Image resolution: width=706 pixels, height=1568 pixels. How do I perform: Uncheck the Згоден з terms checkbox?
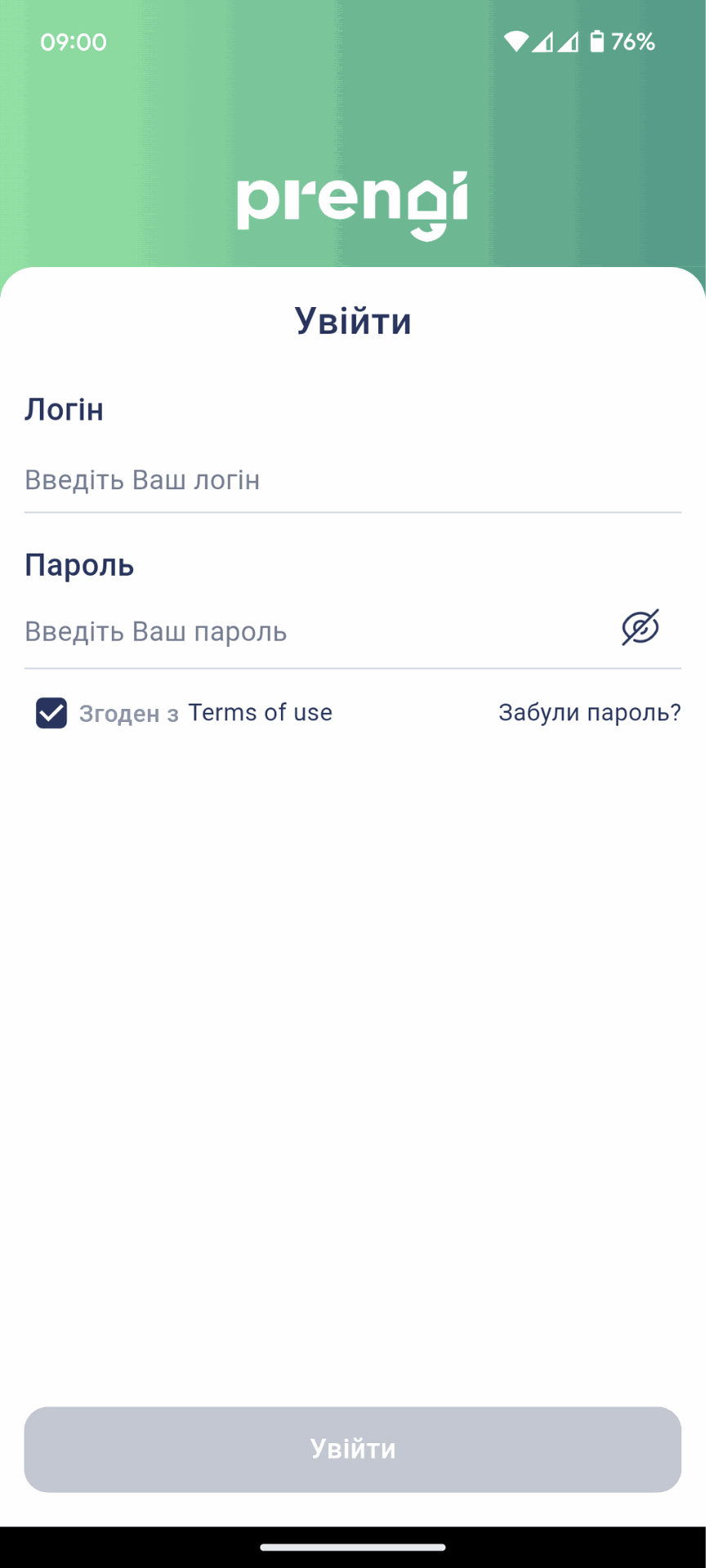click(x=51, y=713)
